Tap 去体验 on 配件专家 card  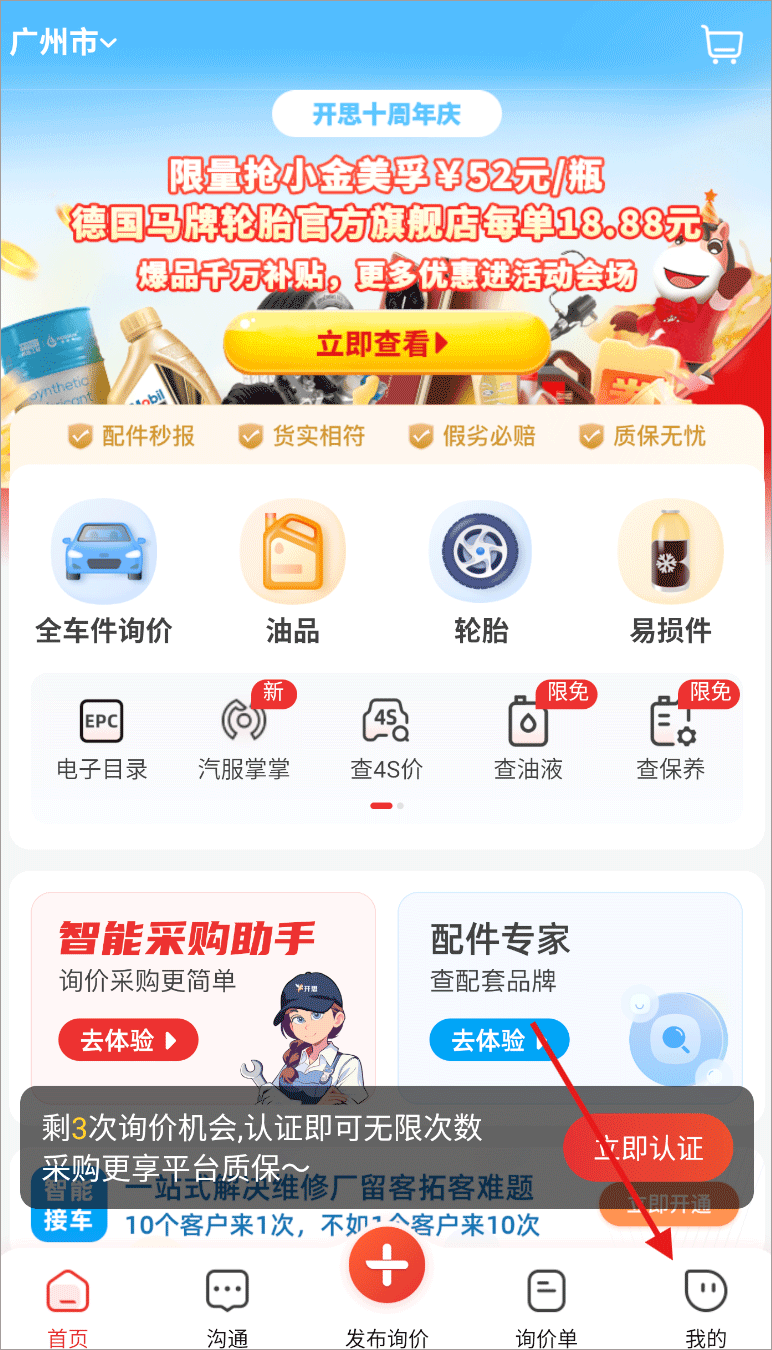tap(498, 1041)
